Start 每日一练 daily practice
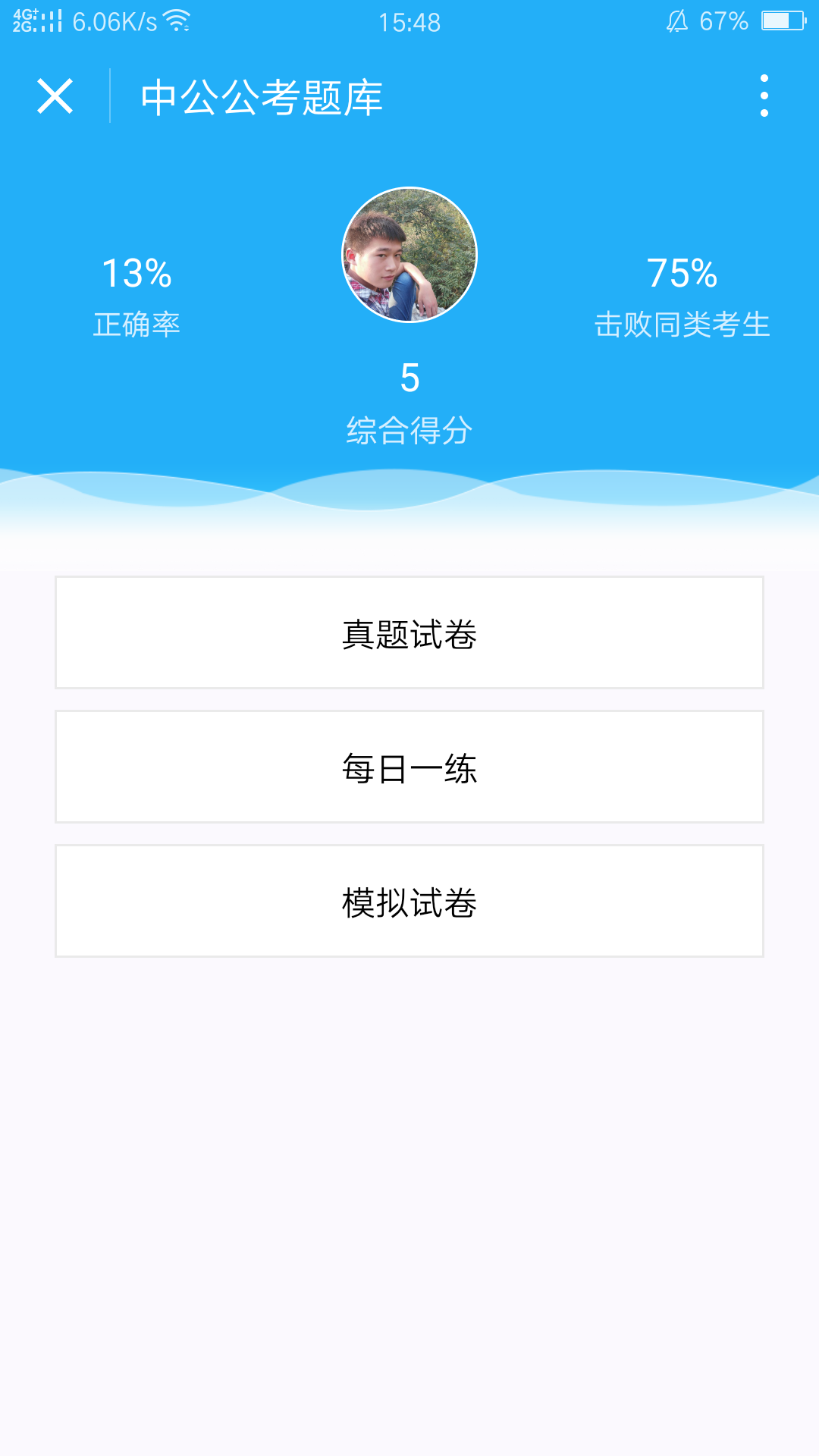The width and height of the screenshot is (819, 1456). (409, 767)
